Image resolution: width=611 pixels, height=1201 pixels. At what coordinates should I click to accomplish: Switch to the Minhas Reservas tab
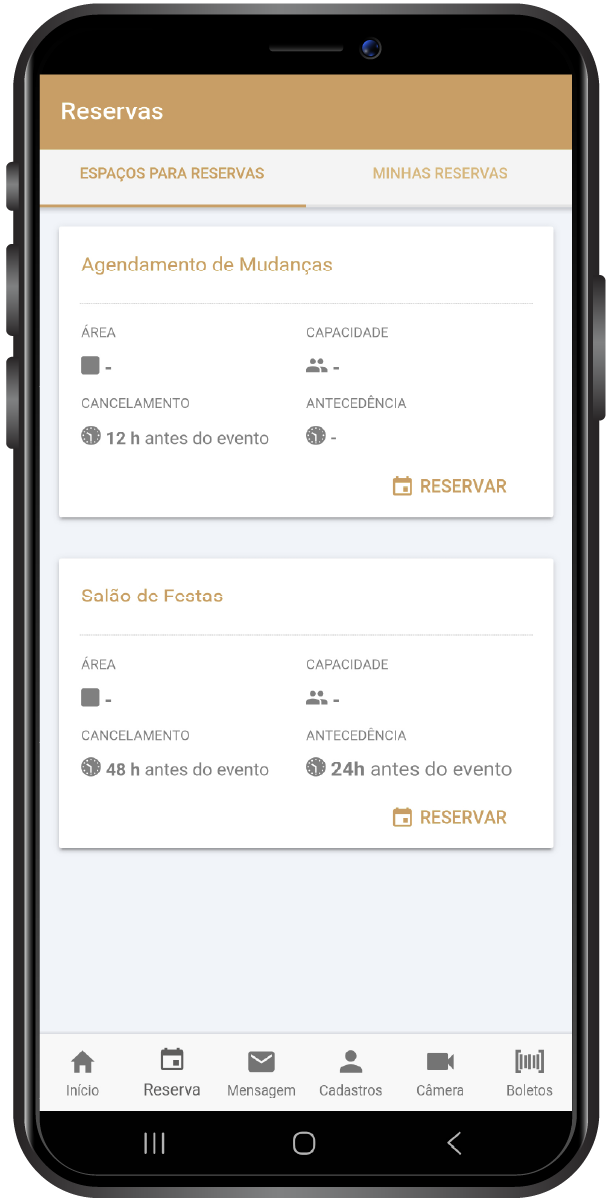440,174
